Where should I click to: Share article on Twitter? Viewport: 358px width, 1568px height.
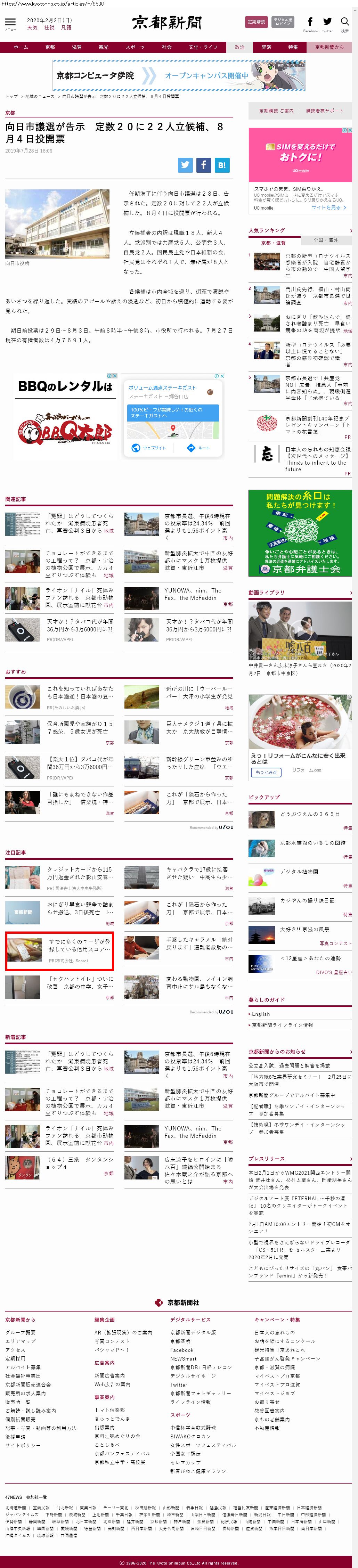pyautogui.click(x=185, y=164)
